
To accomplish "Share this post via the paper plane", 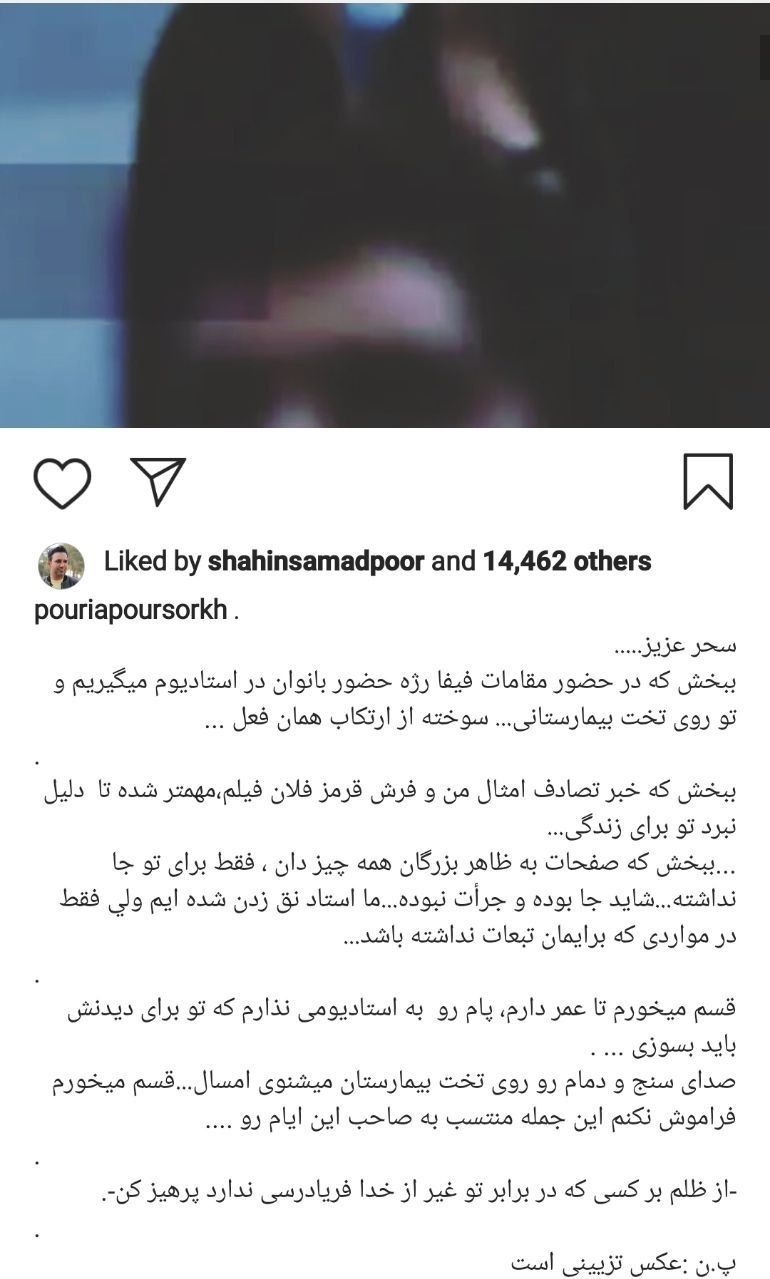I will (x=158, y=481).
